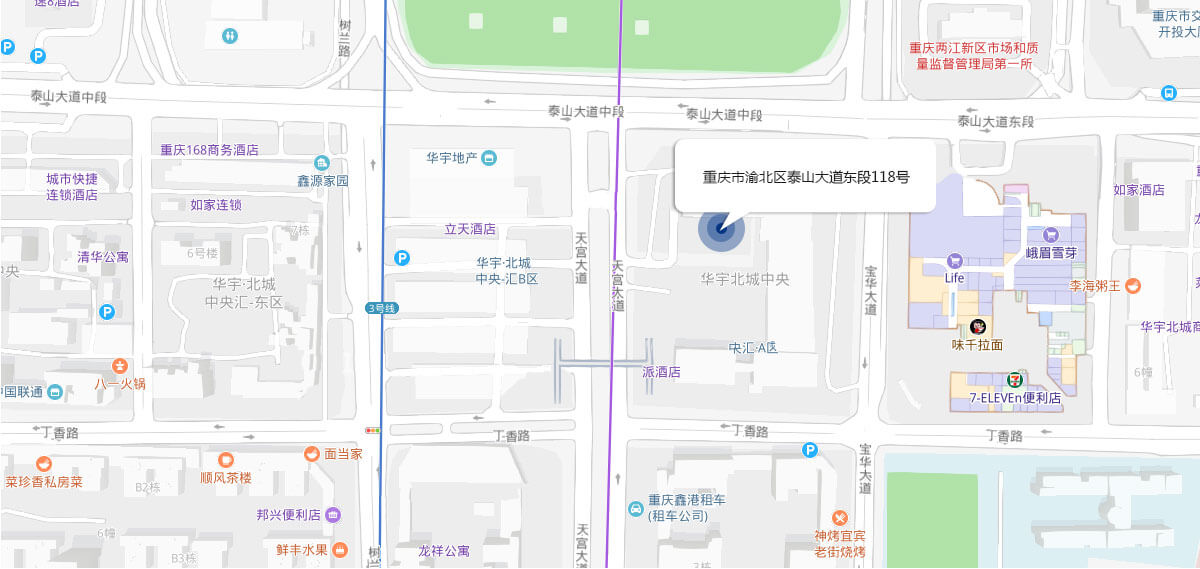Viewport: 1200px width, 569px height.
Task: Tap the 3号线 metro line label
Action: pyautogui.click(x=382, y=308)
